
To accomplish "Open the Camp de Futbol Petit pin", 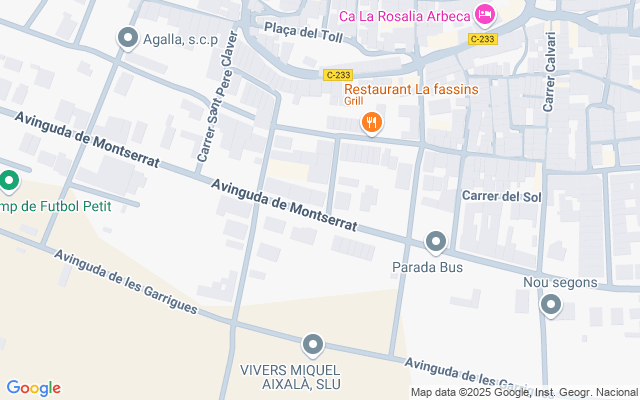I will (10, 182).
